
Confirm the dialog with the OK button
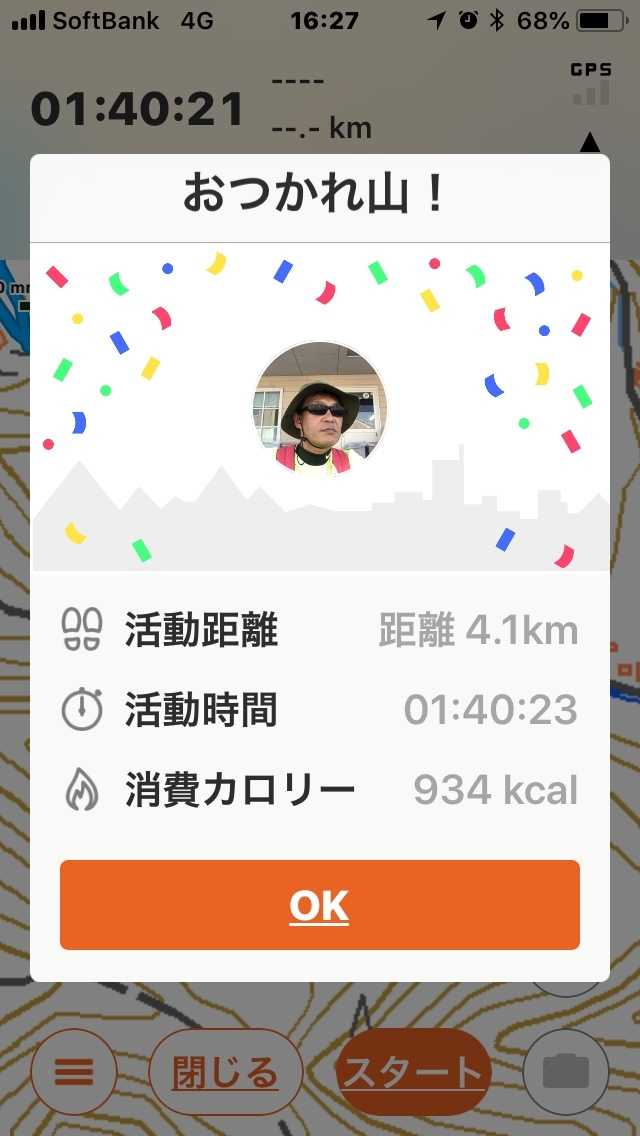click(x=320, y=905)
